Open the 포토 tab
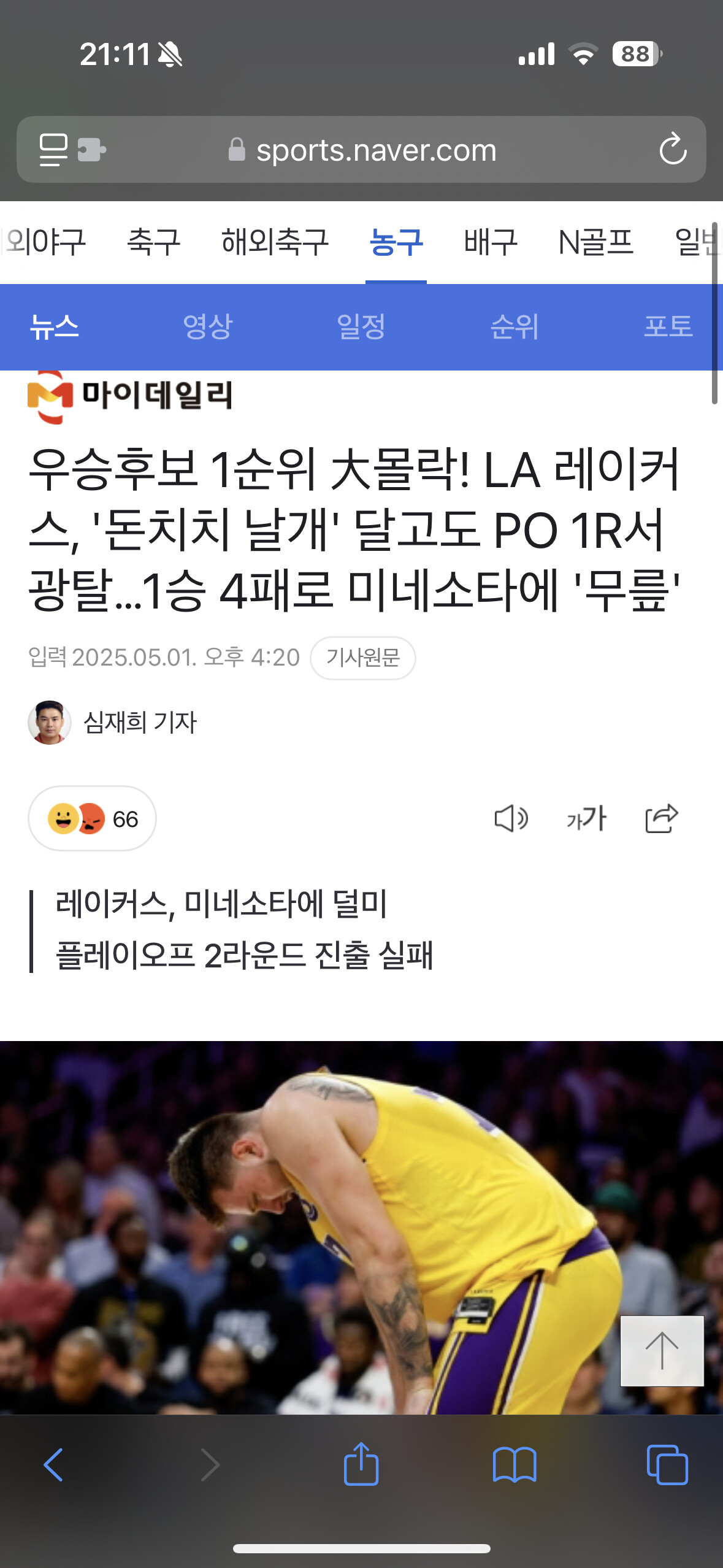The image size is (723, 1568). click(x=668, y=326)
